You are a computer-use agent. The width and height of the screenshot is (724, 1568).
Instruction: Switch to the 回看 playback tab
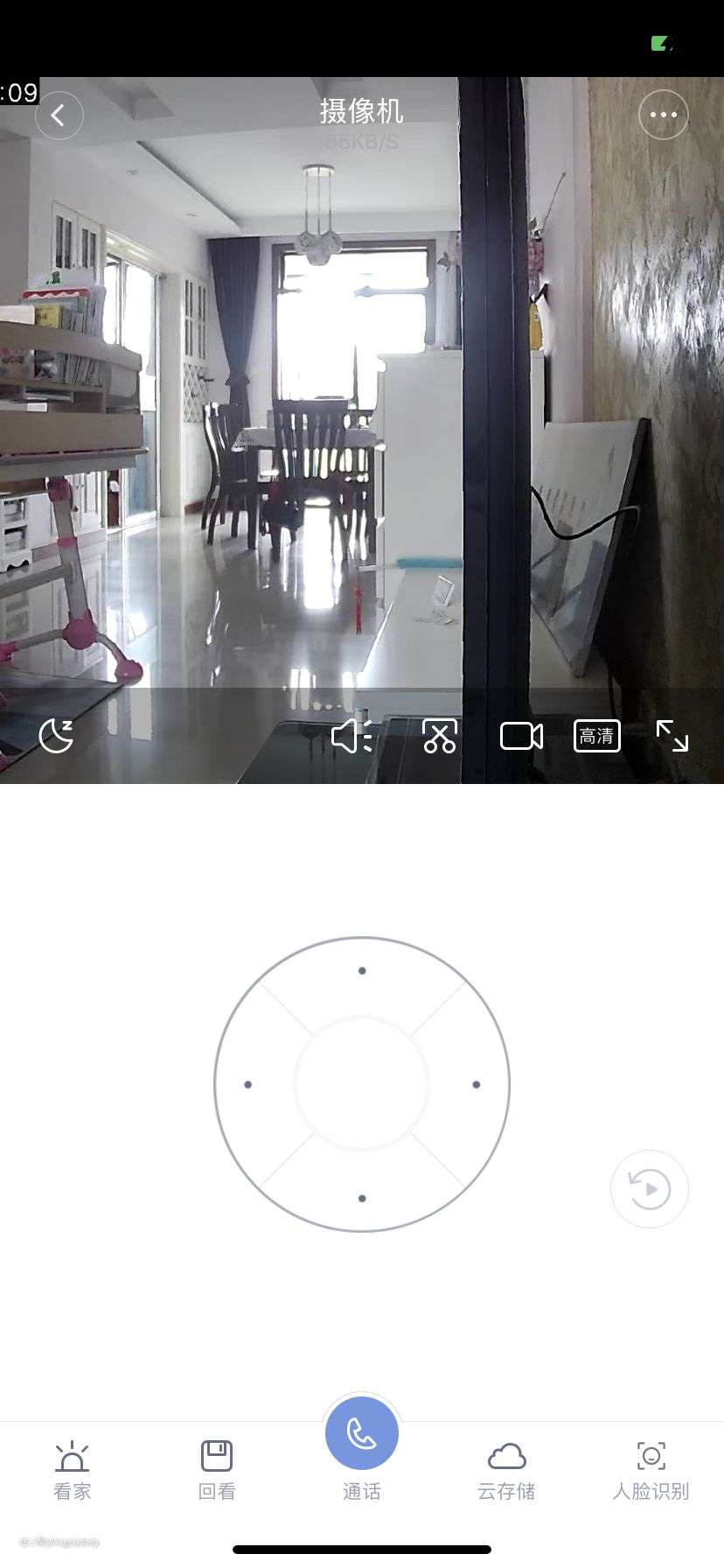(x=217, y=1470)
